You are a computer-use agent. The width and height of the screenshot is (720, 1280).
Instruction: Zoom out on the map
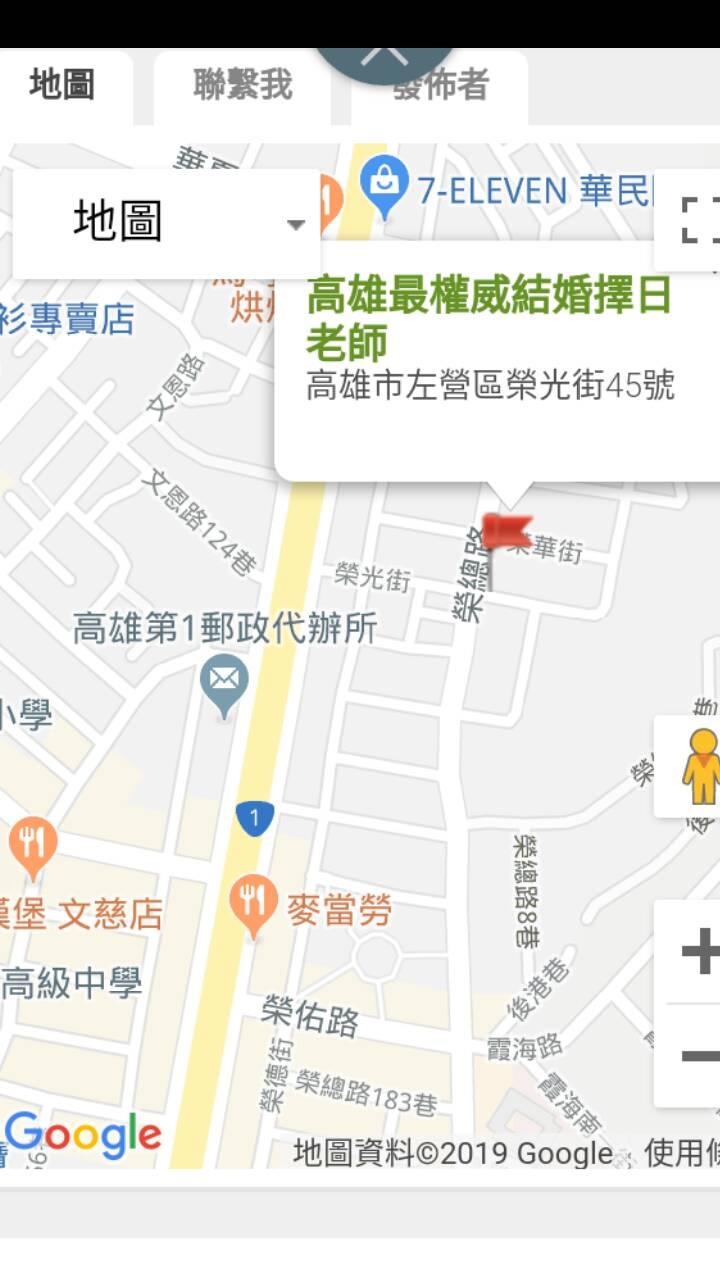698,1056
